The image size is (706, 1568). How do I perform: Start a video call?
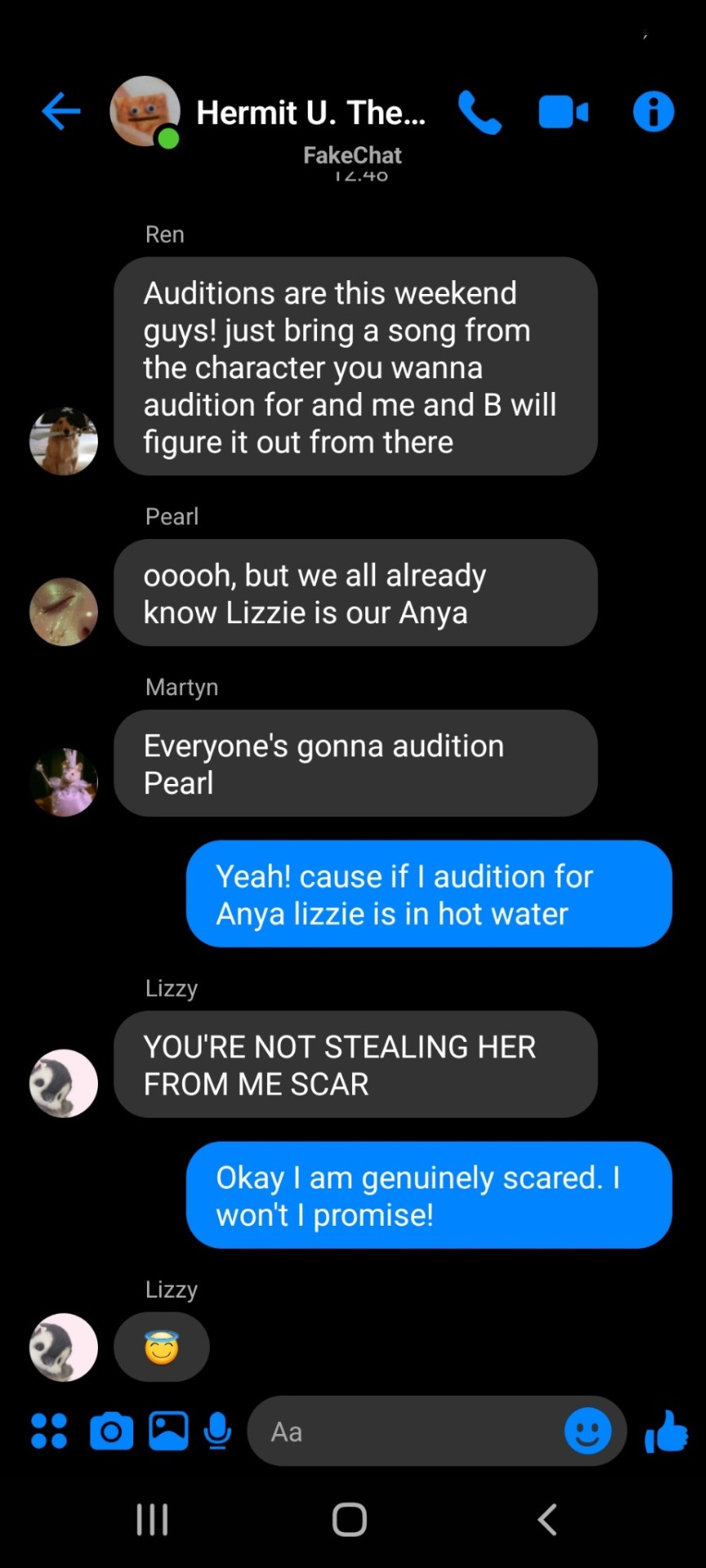pos(563,112)
